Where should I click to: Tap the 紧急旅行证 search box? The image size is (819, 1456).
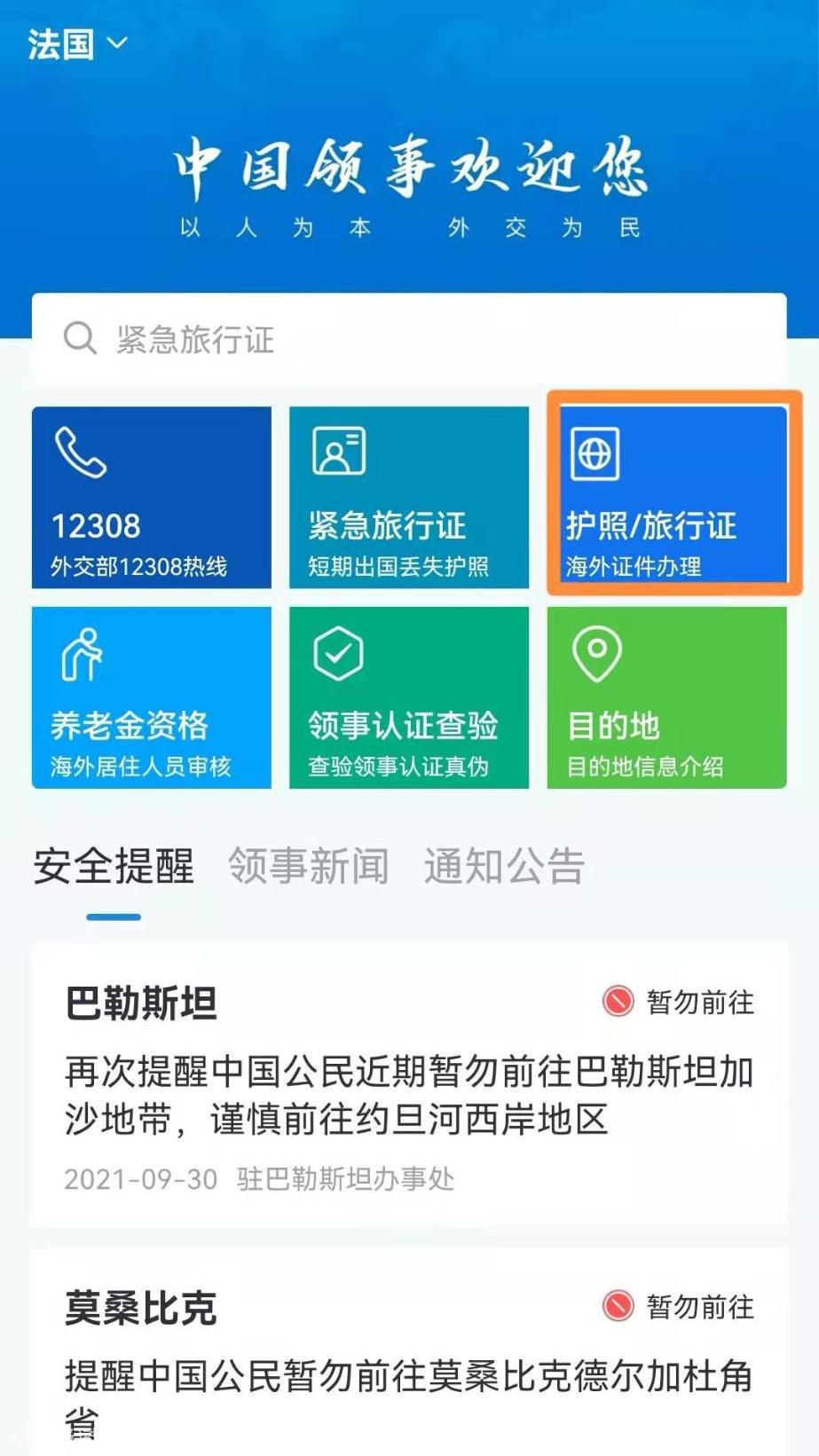[409, 338]
